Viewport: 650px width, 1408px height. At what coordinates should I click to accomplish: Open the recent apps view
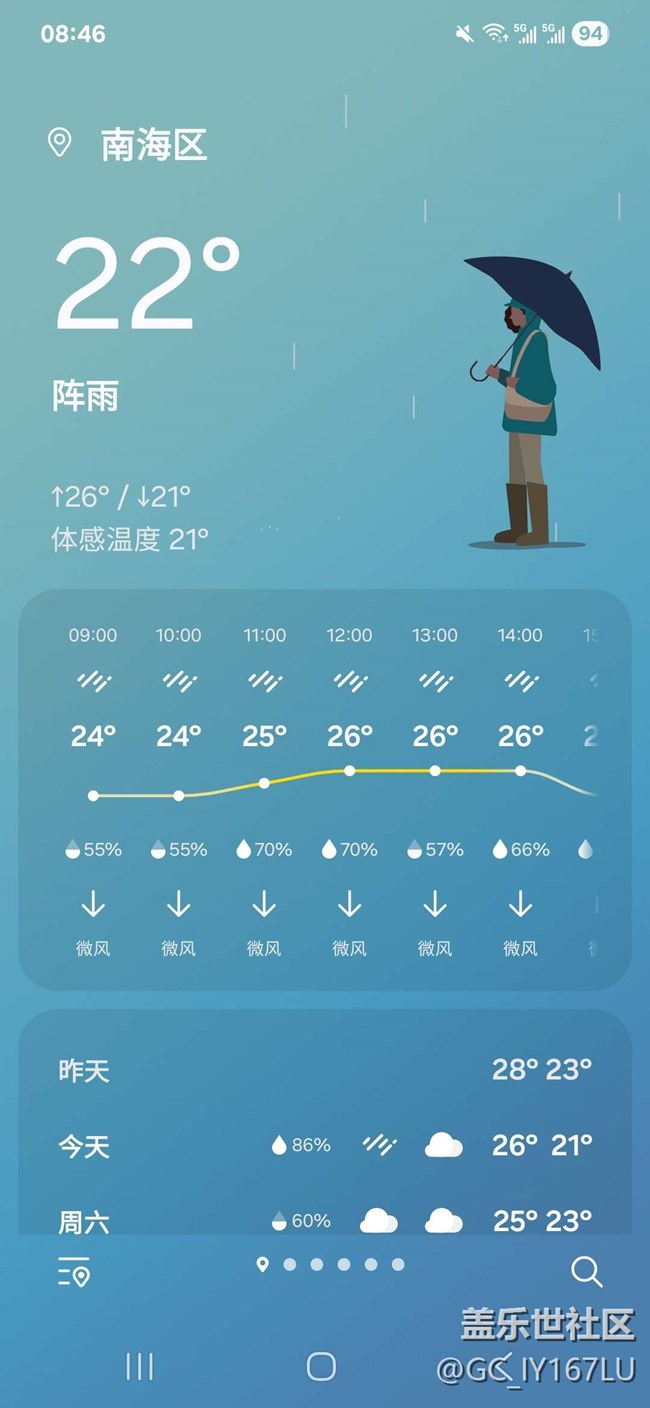click(x=139, y=1366)
